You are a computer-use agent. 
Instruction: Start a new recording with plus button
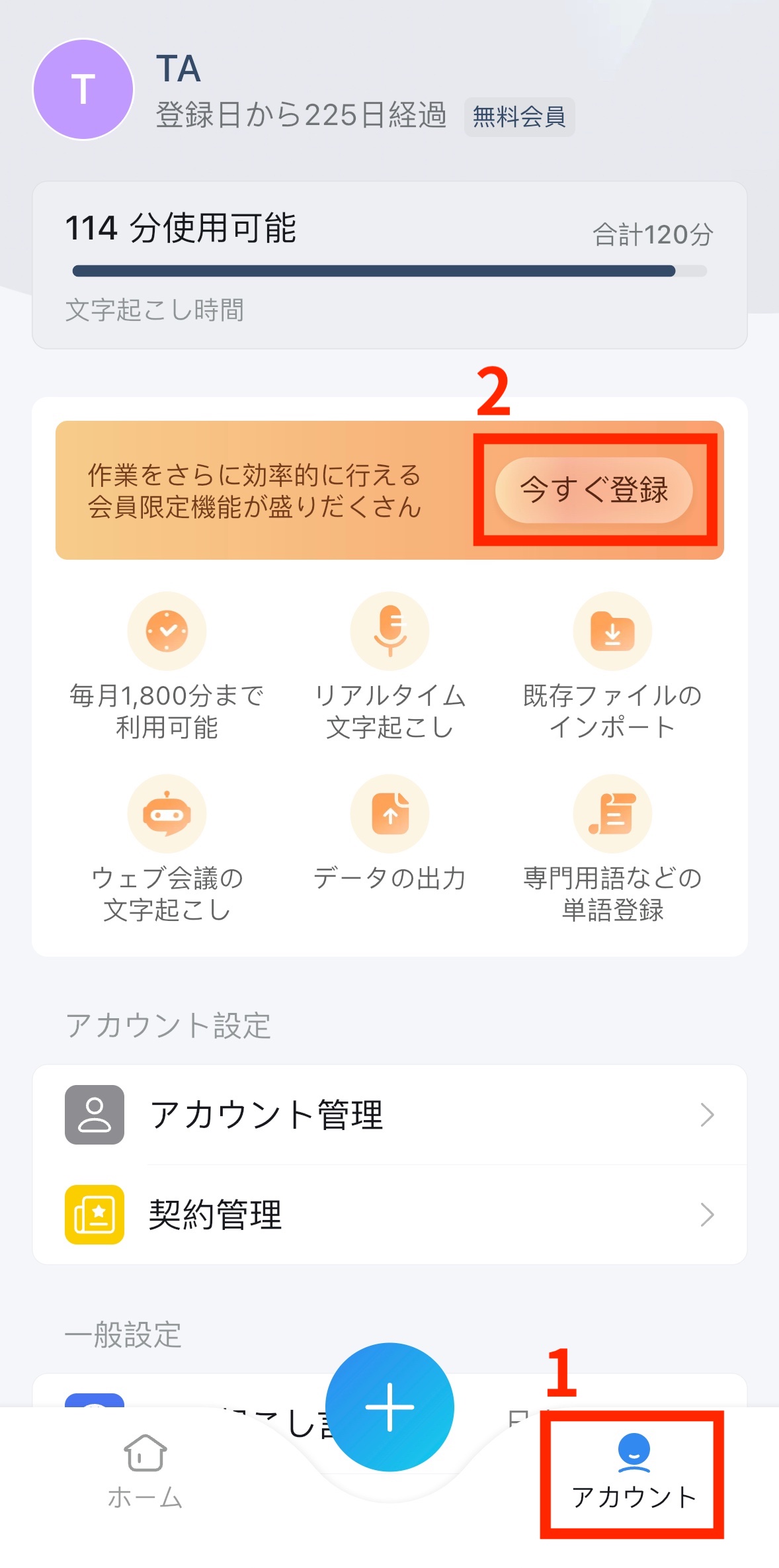pos(389,1407)
